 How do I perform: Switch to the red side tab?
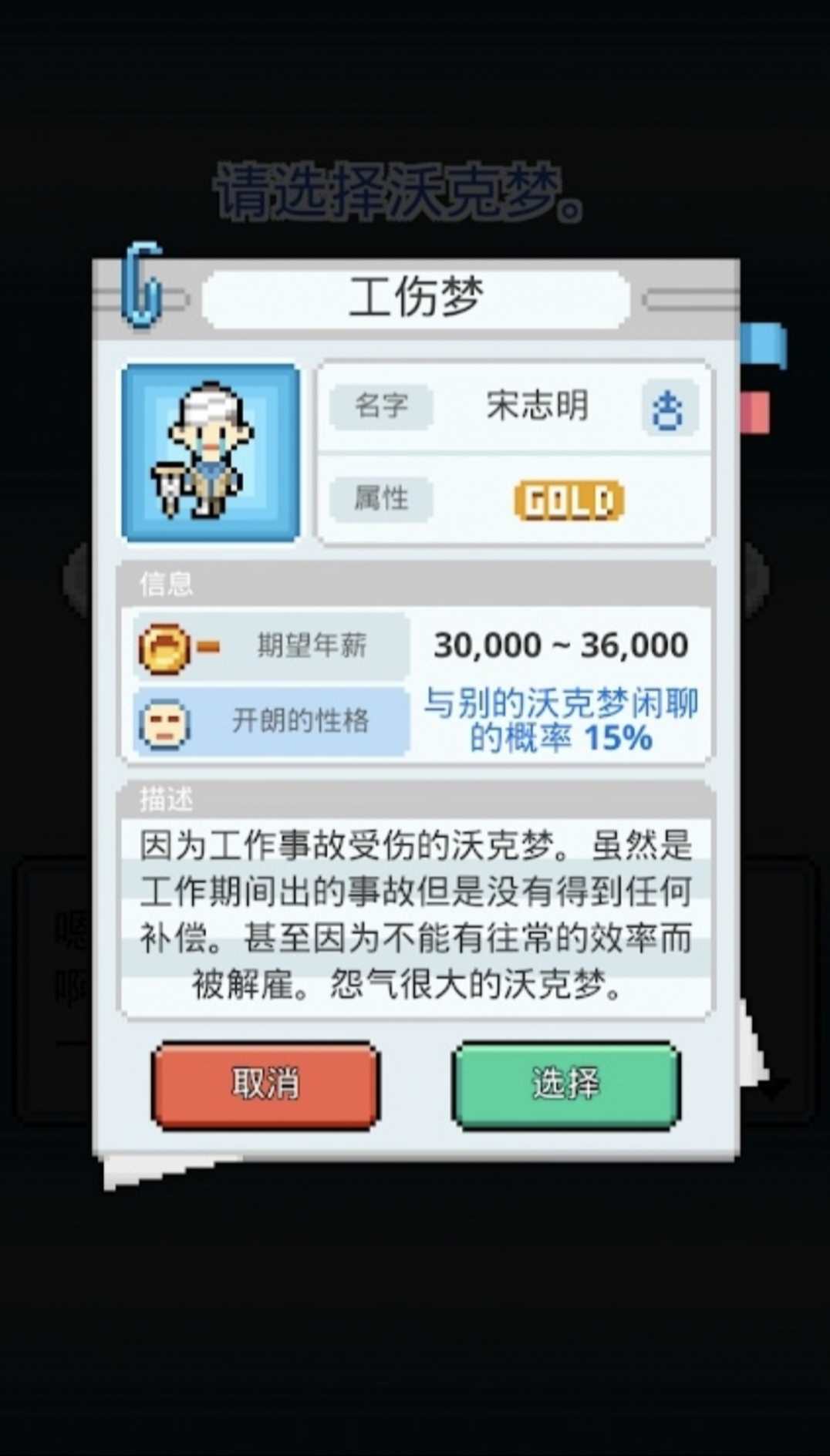pos(756,411)
